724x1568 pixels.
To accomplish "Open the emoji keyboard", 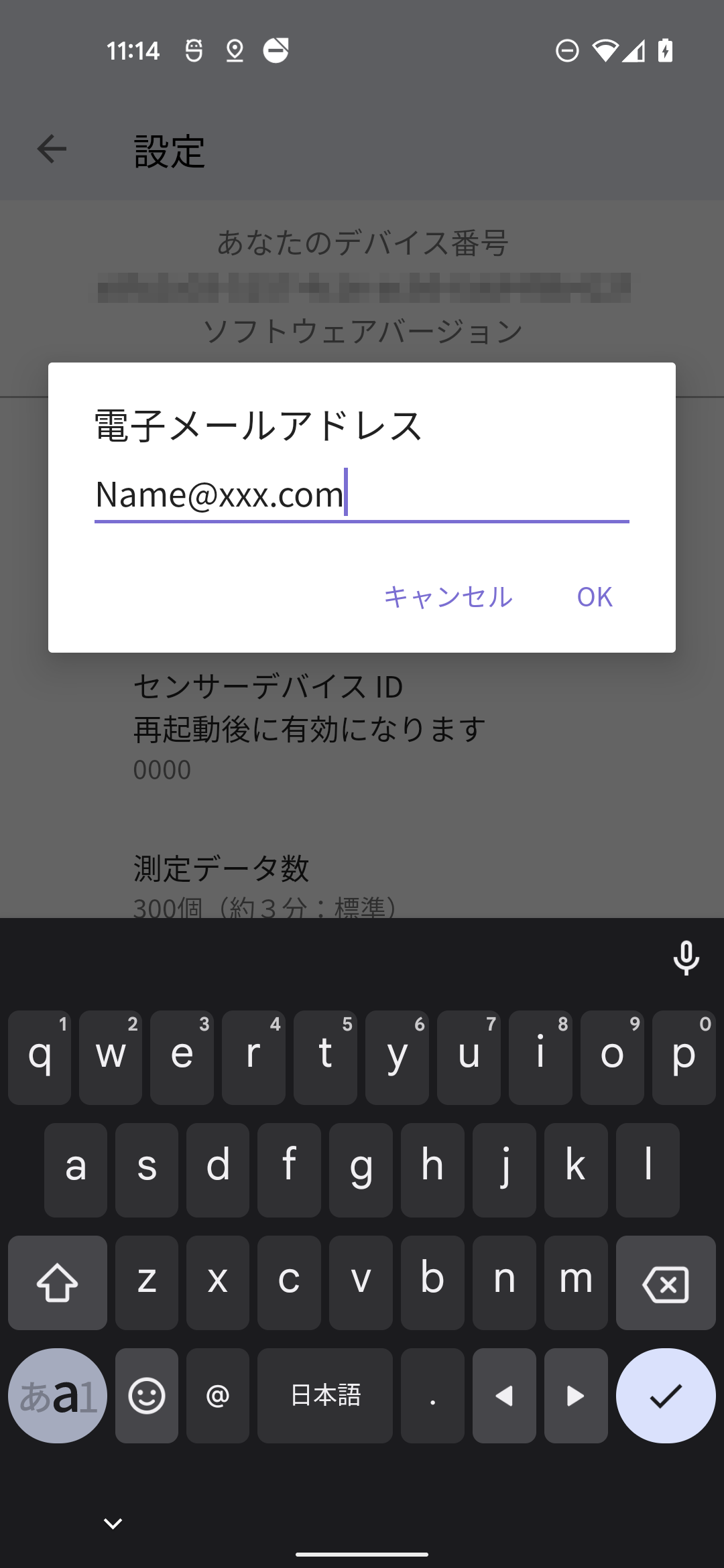I will pyautogui.click(x=147, y=1395).
